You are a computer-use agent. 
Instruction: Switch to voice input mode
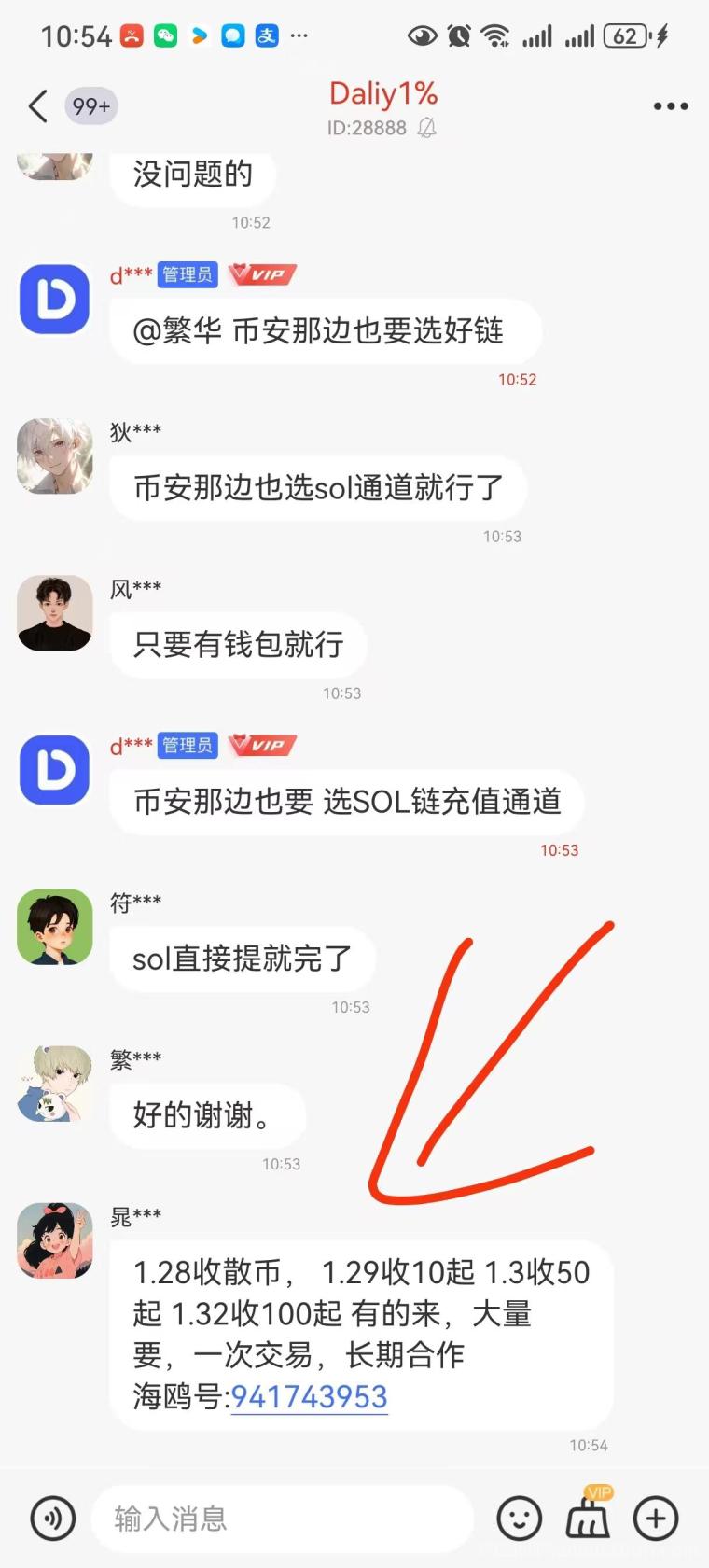[x=53, y=1519]
